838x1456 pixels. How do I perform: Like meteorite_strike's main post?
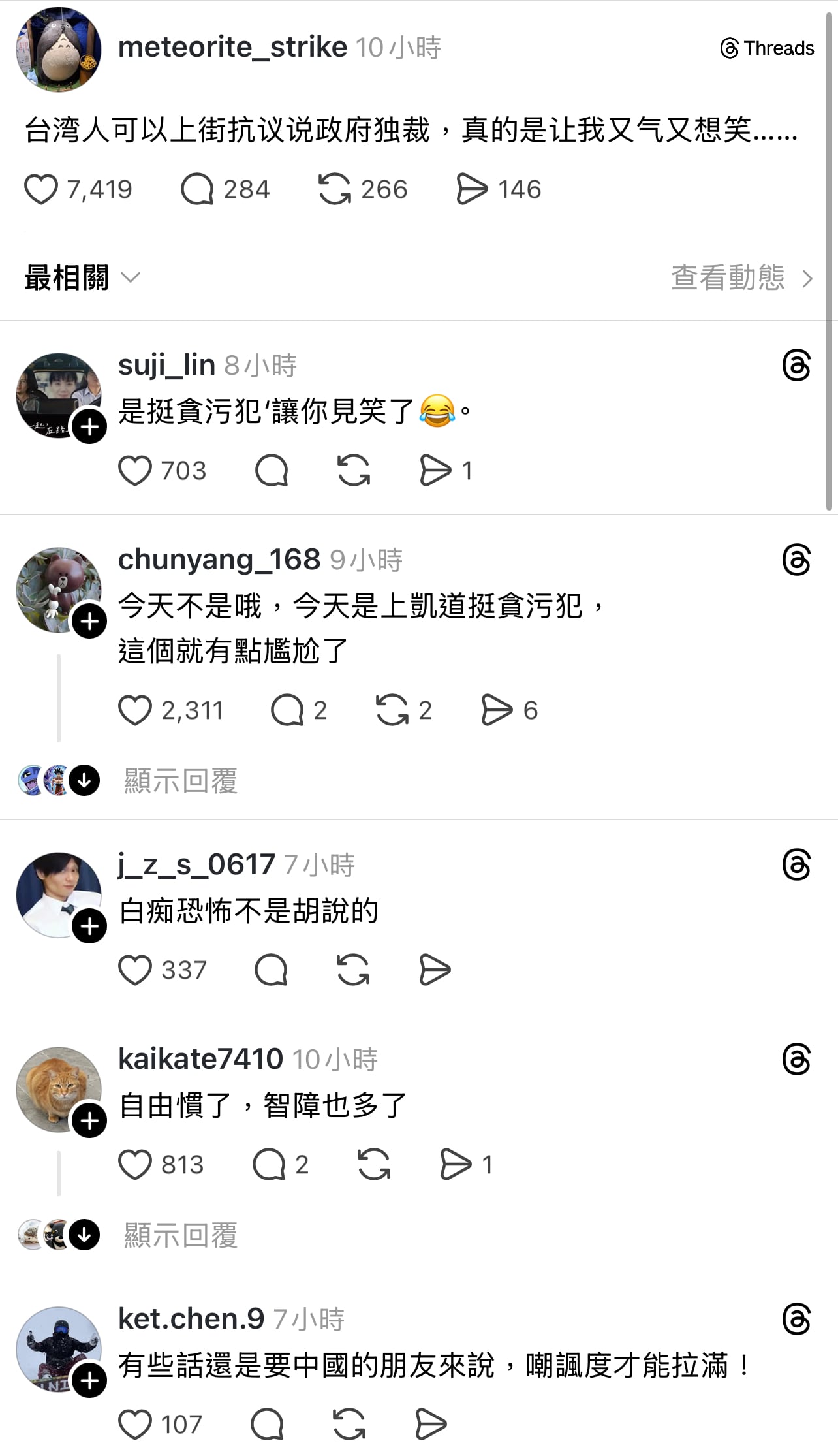(x=41, y=189)
